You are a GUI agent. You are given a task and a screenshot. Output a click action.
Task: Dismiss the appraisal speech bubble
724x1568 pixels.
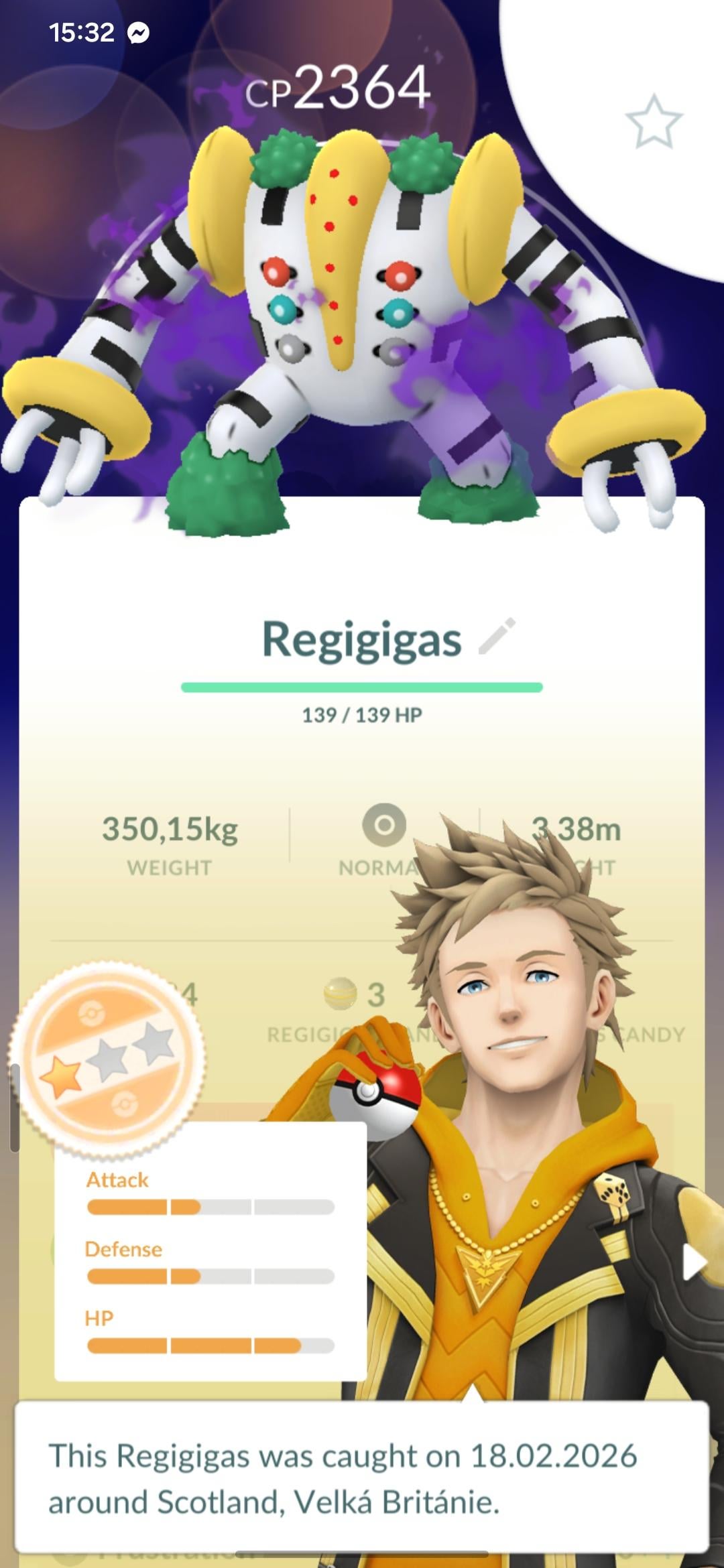[362, 1477]
